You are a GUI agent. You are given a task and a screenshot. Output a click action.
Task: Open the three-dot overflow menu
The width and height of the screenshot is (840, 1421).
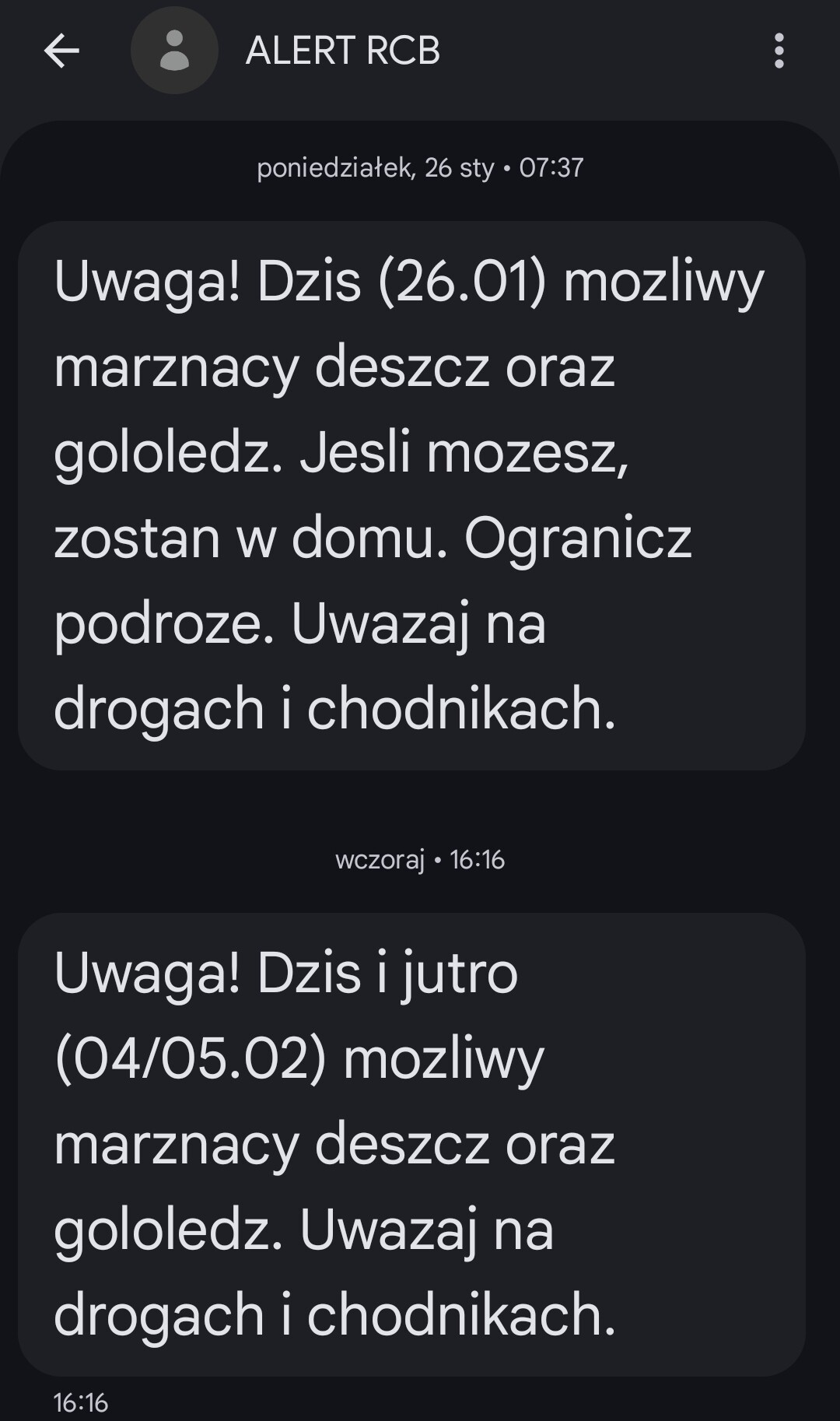779,51
